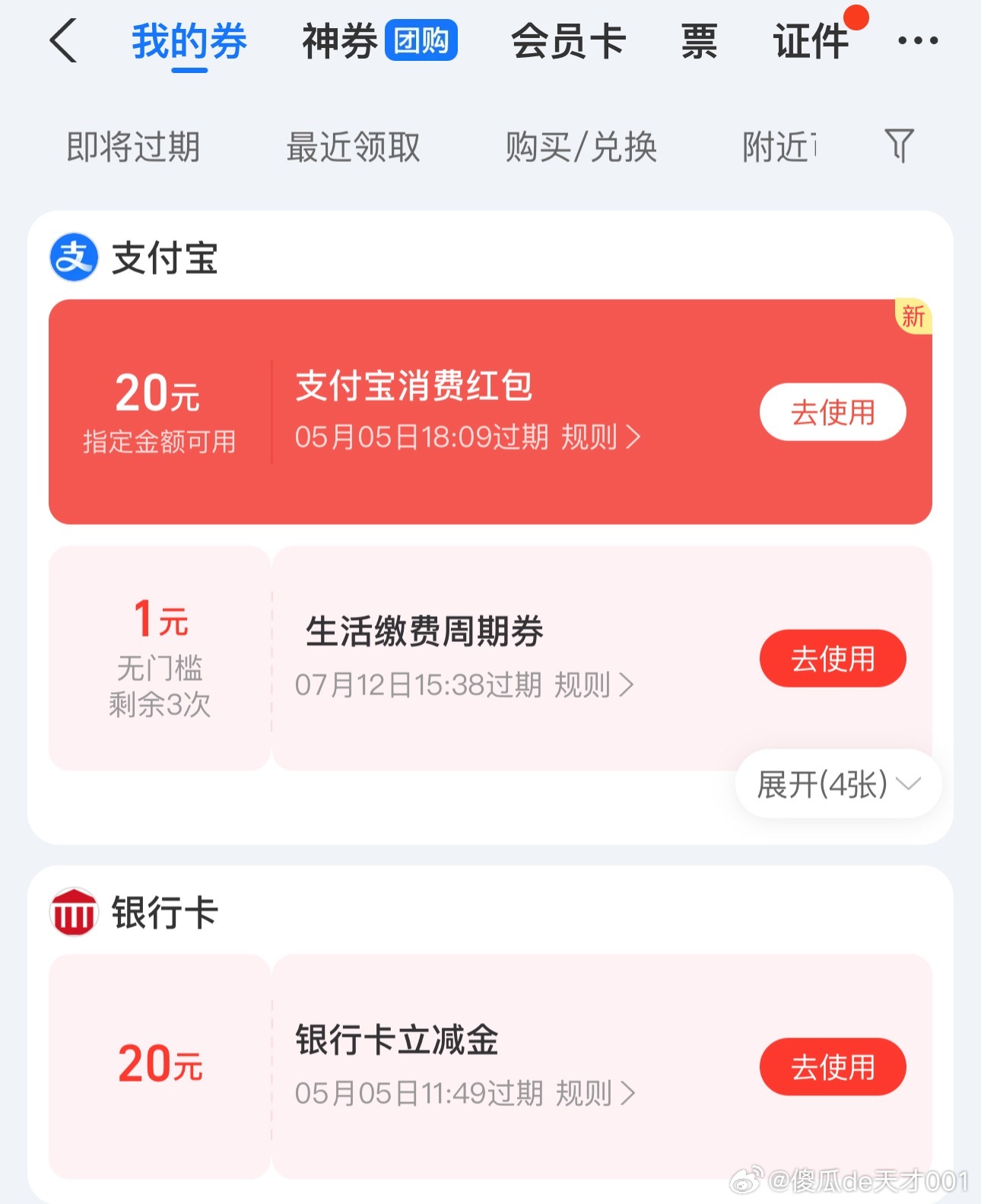The width and height of the screenshot is (981, 1204).
Task: Switch to the 神券 团购 tab
Action: [379, 40]
